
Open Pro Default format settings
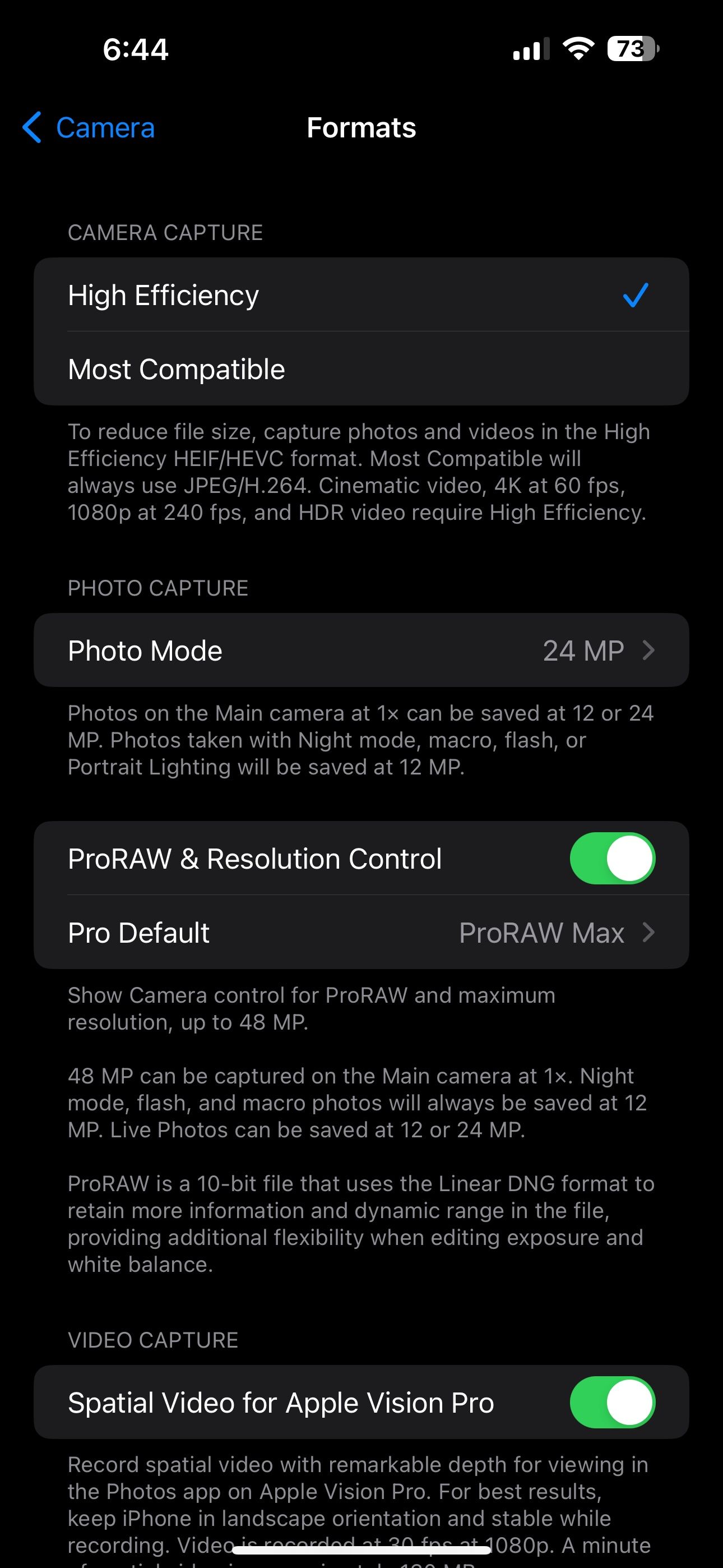pos(360,933)
